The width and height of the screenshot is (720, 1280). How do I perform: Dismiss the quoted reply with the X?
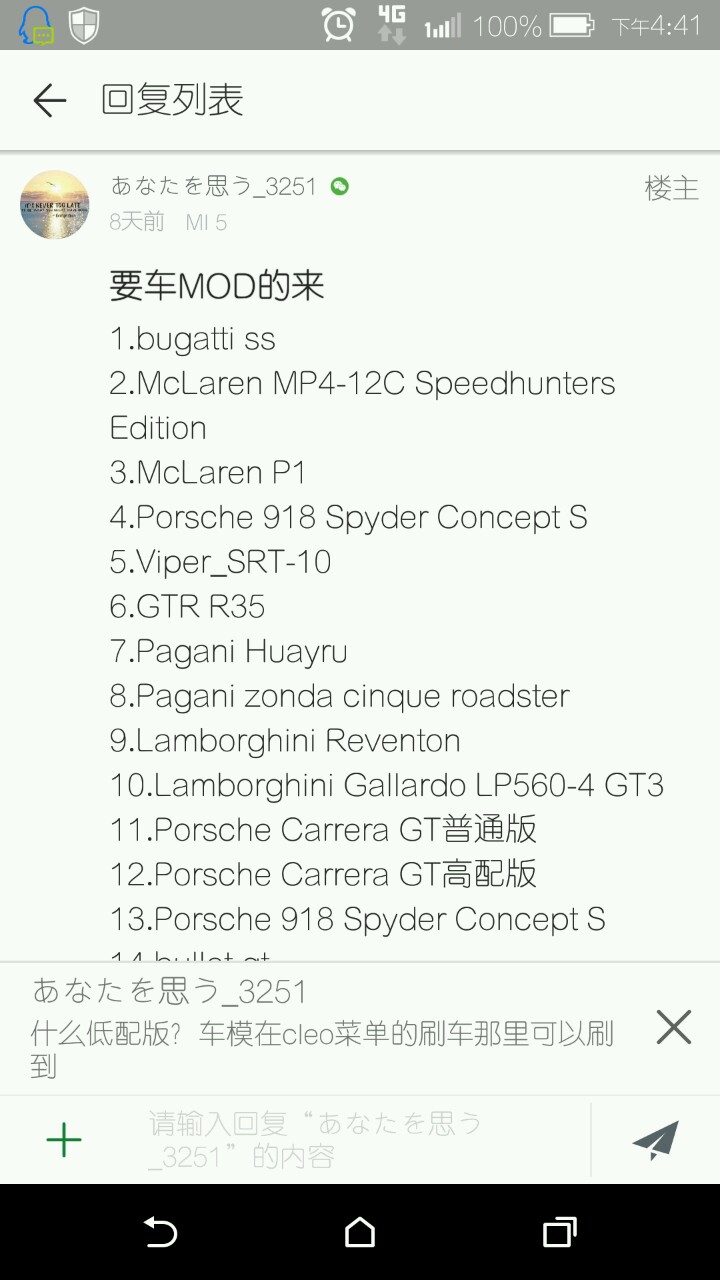(x=673, y=1027)
